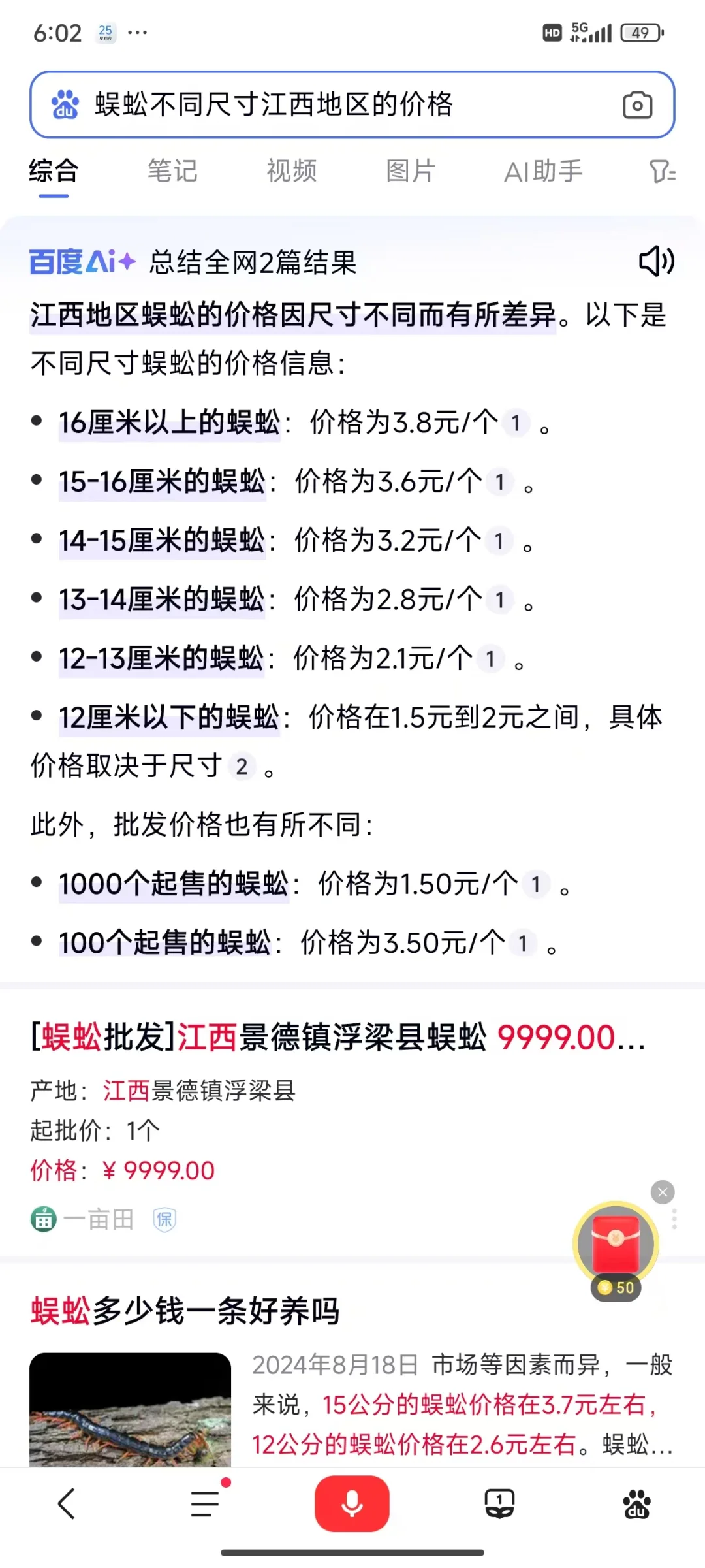Open citation 2 after 价格取决于尺寸
The width and height of the screenshot is (705, 1568).
coord(242,767)
